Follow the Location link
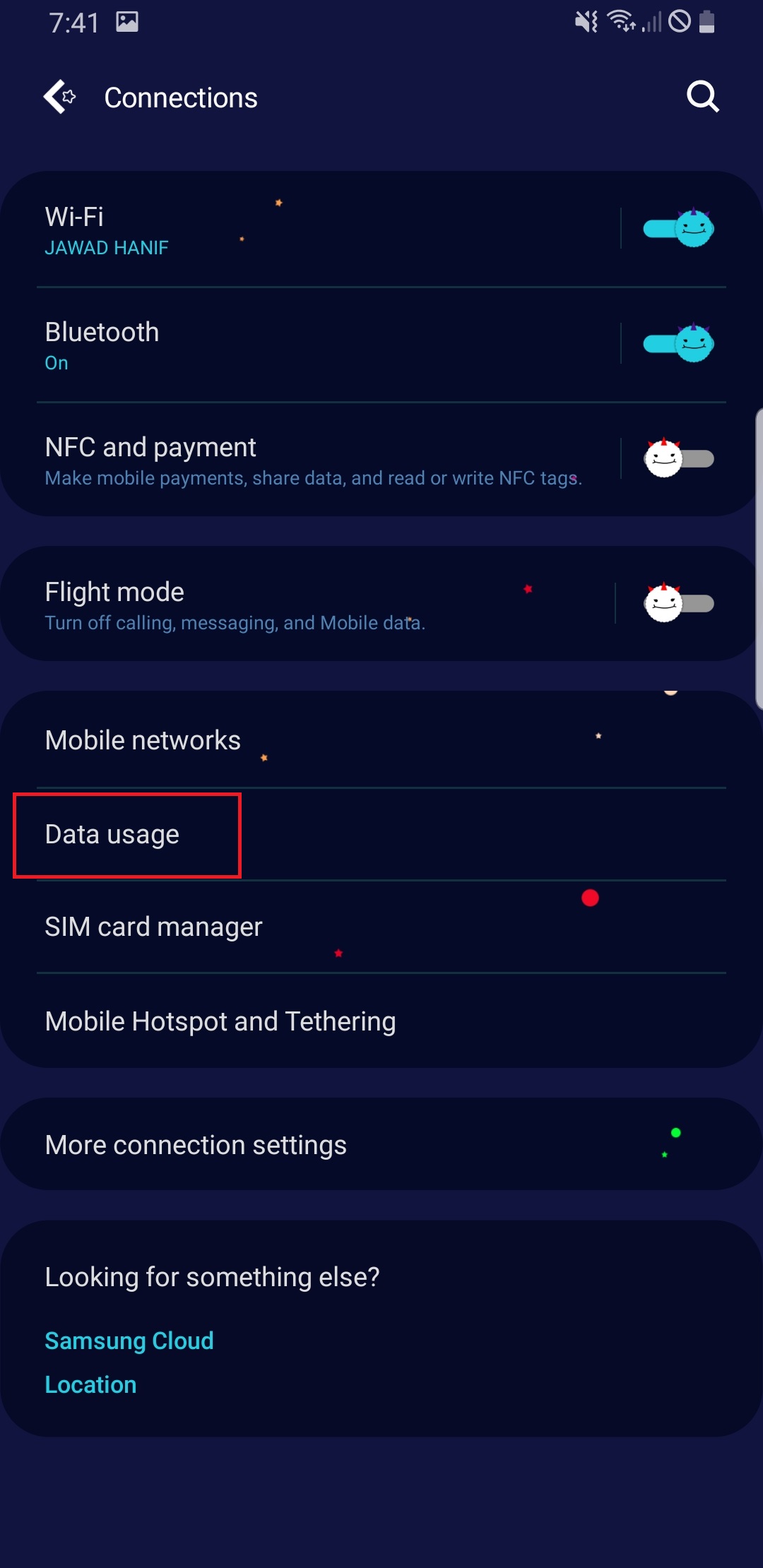This screenshot has width=763, height=1568. point(90,1384)
